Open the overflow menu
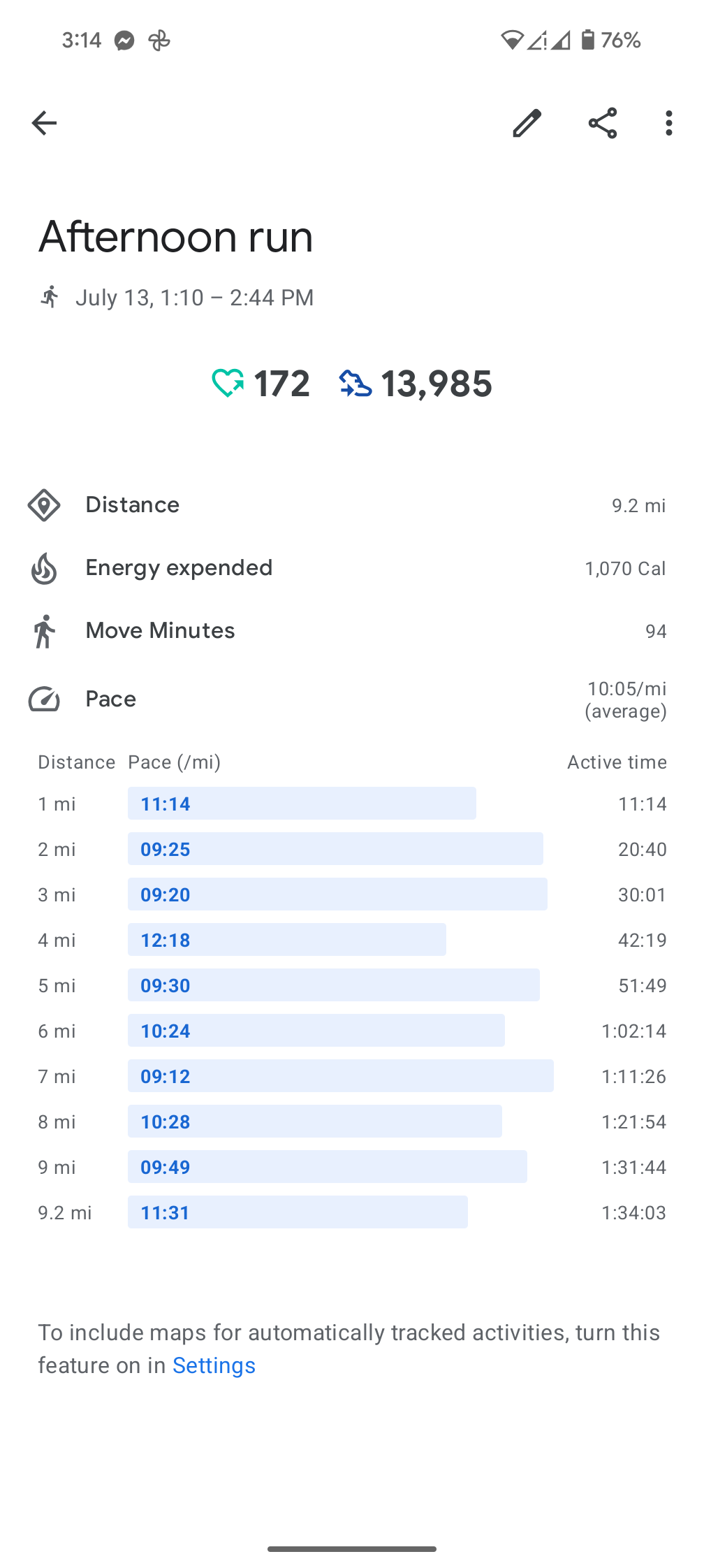 coord(669,123)
